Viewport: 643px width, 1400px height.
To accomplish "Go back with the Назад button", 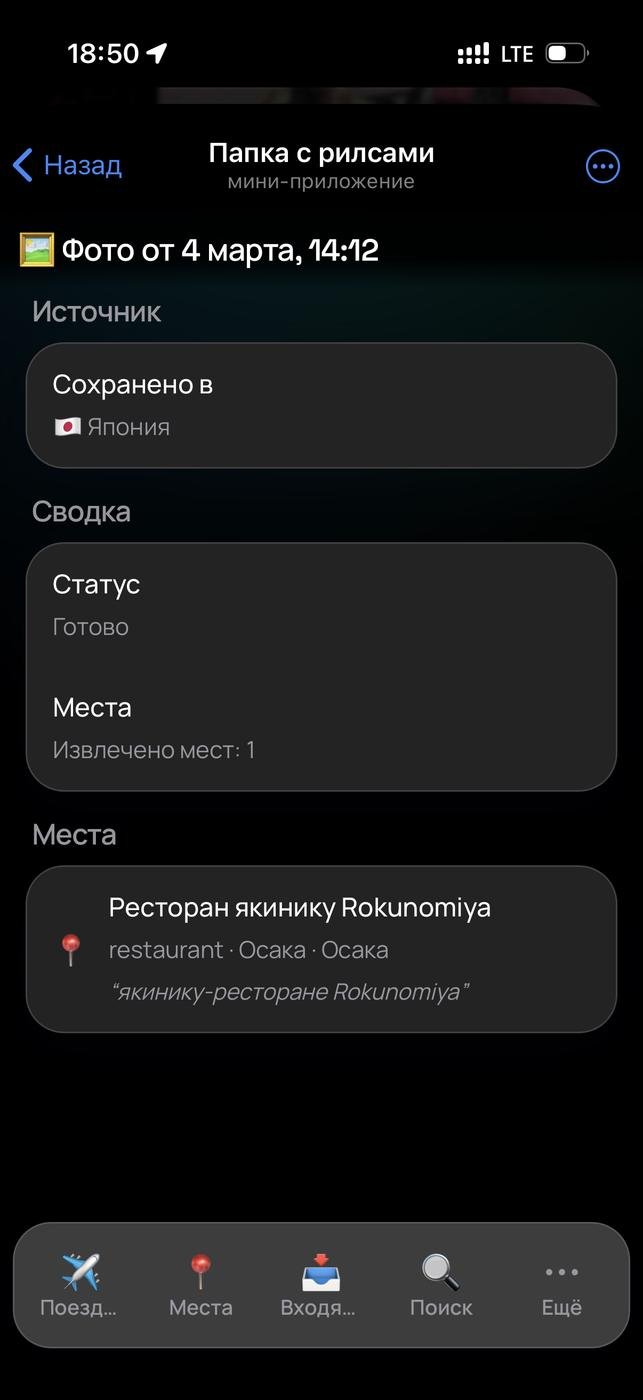I will 68,165.
